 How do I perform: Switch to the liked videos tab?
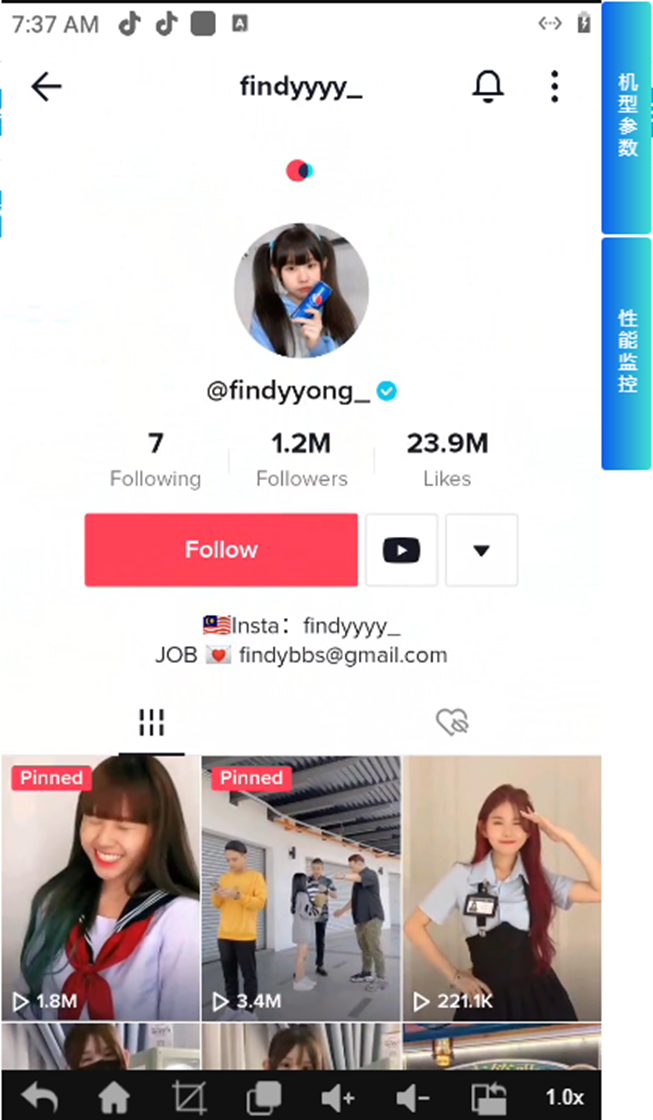pyautogui.click(x=452, y=722)
